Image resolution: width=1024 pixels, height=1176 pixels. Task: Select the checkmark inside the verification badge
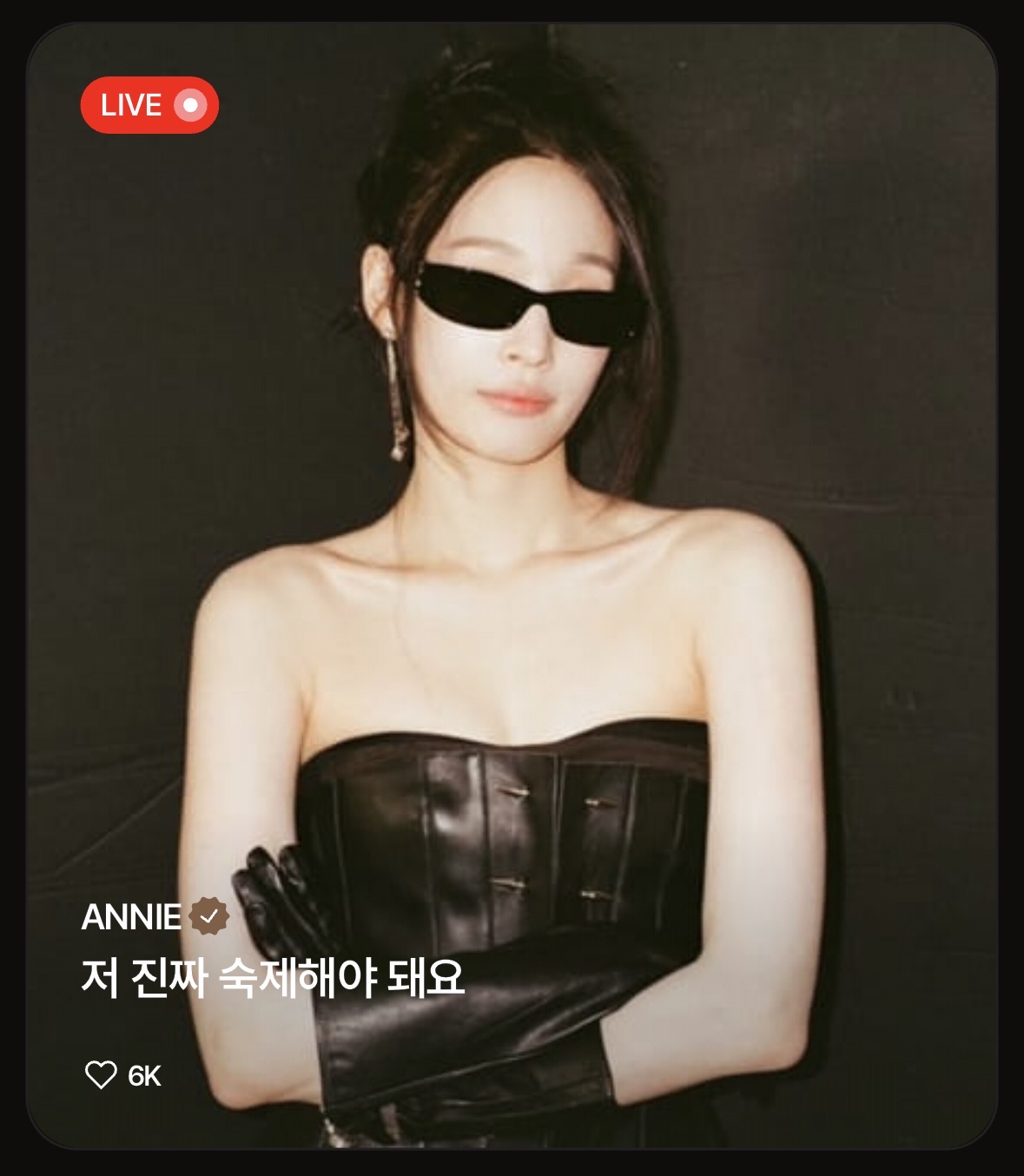(207, 915)
